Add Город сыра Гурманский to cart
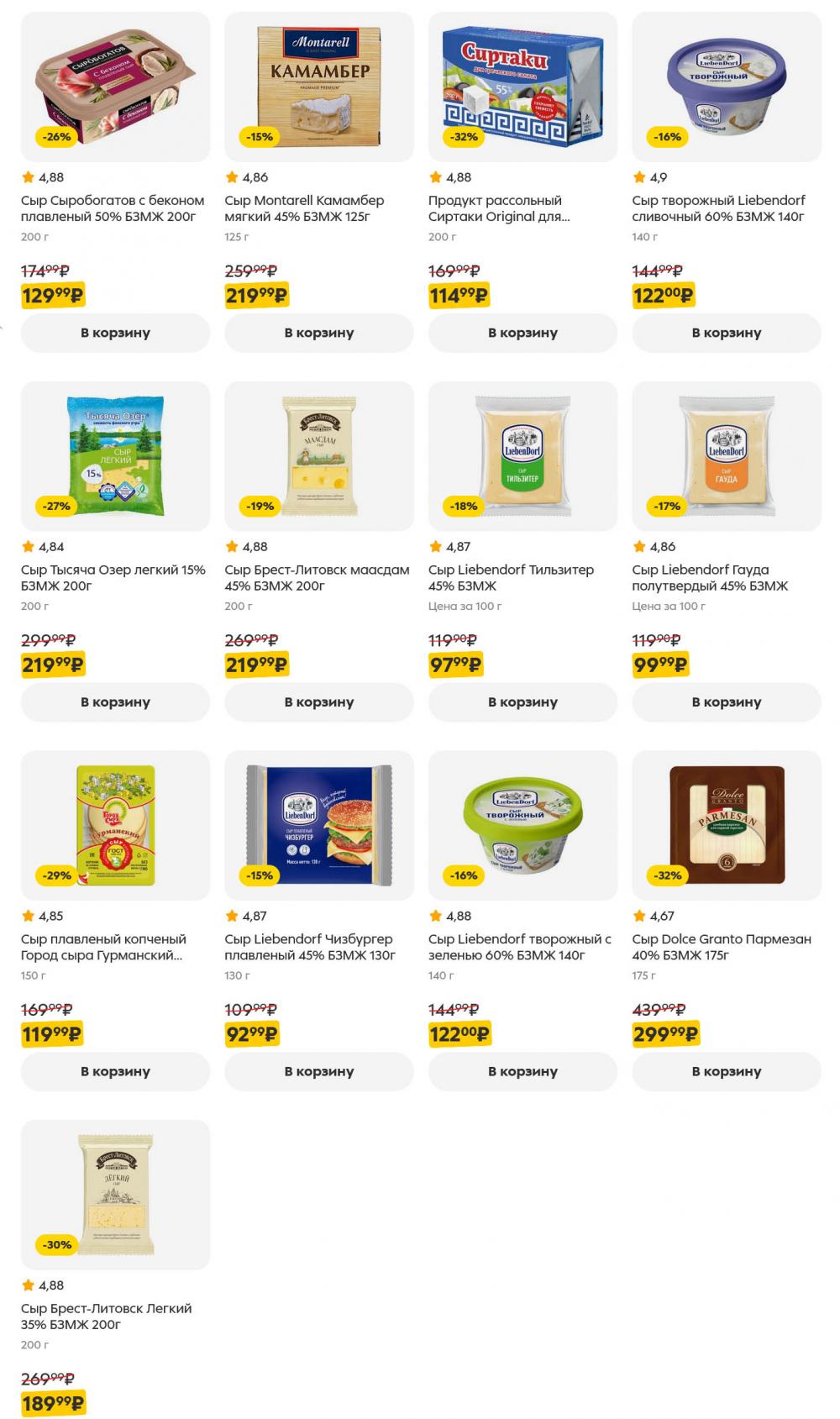The height and width of the screenshot is (1419, 840). [x=115, y=1072]
